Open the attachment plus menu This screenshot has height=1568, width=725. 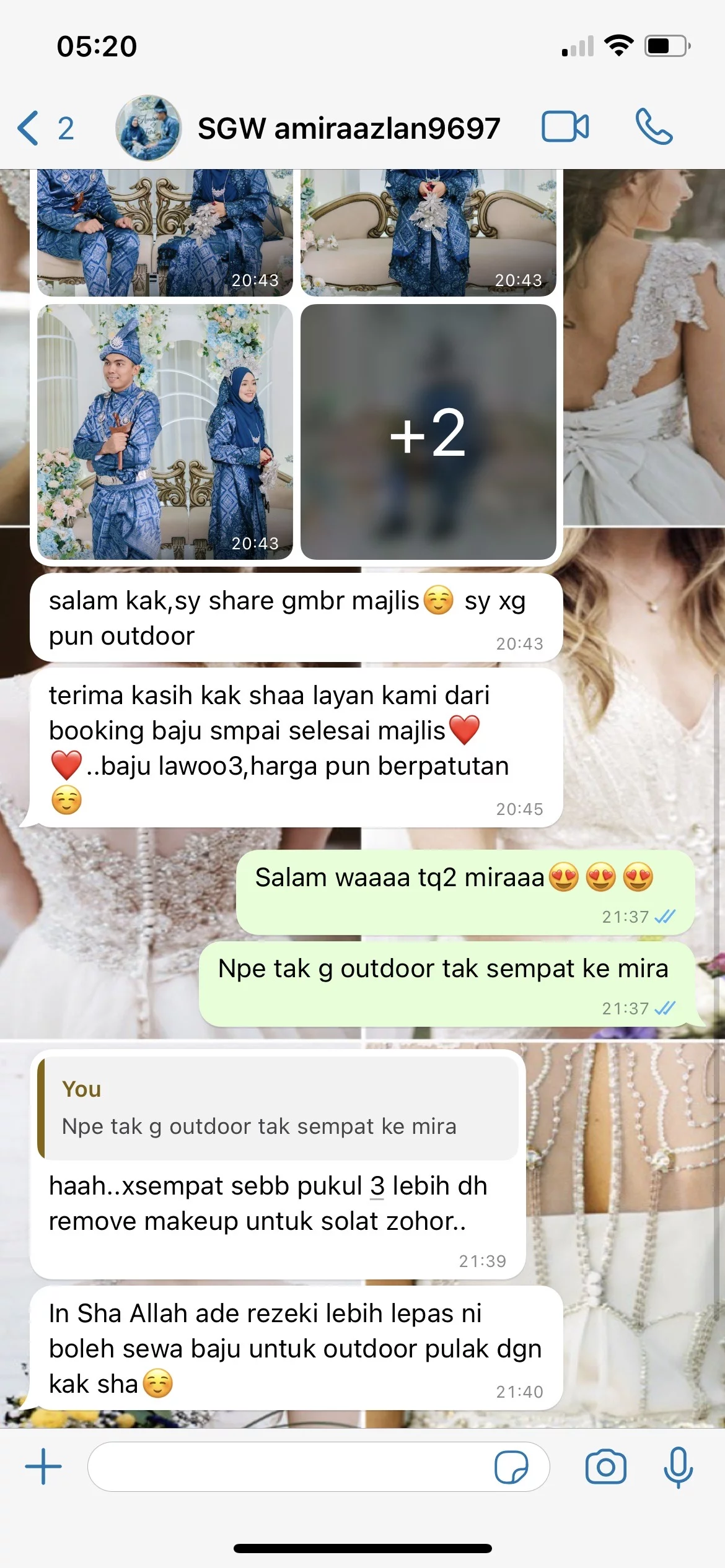click(43, 1466)
